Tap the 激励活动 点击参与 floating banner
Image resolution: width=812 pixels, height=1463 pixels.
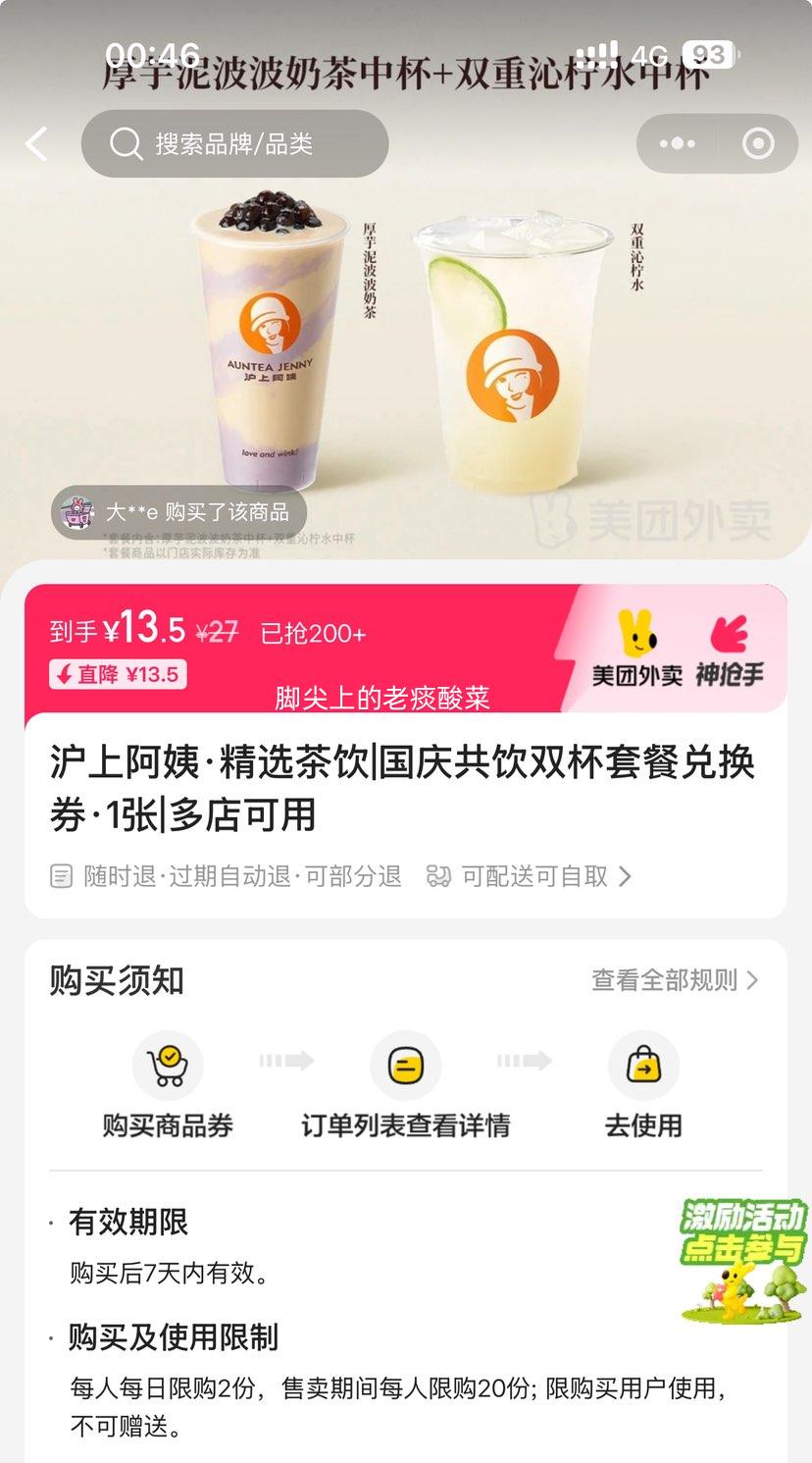742,1258
